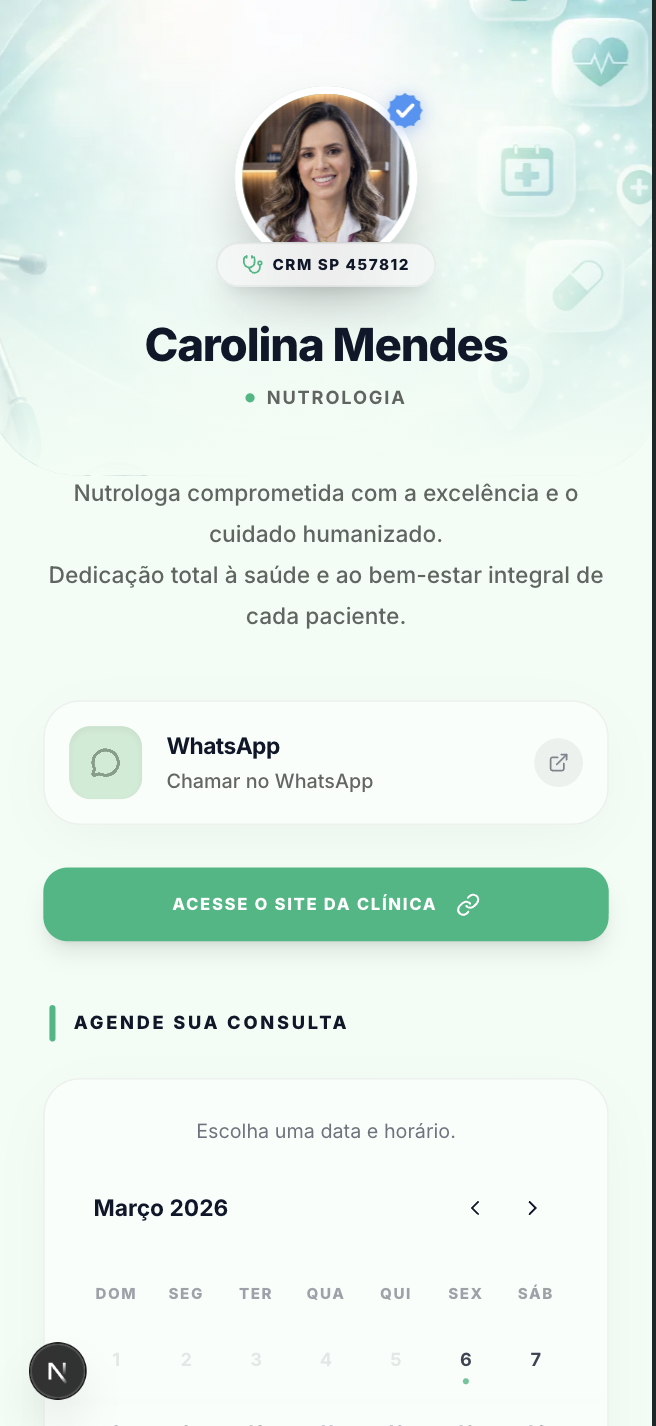Viewport: 656px width, 1426px height.
Task: Choose day 7 in the calendar
Action: click(x=536, y=1360)
